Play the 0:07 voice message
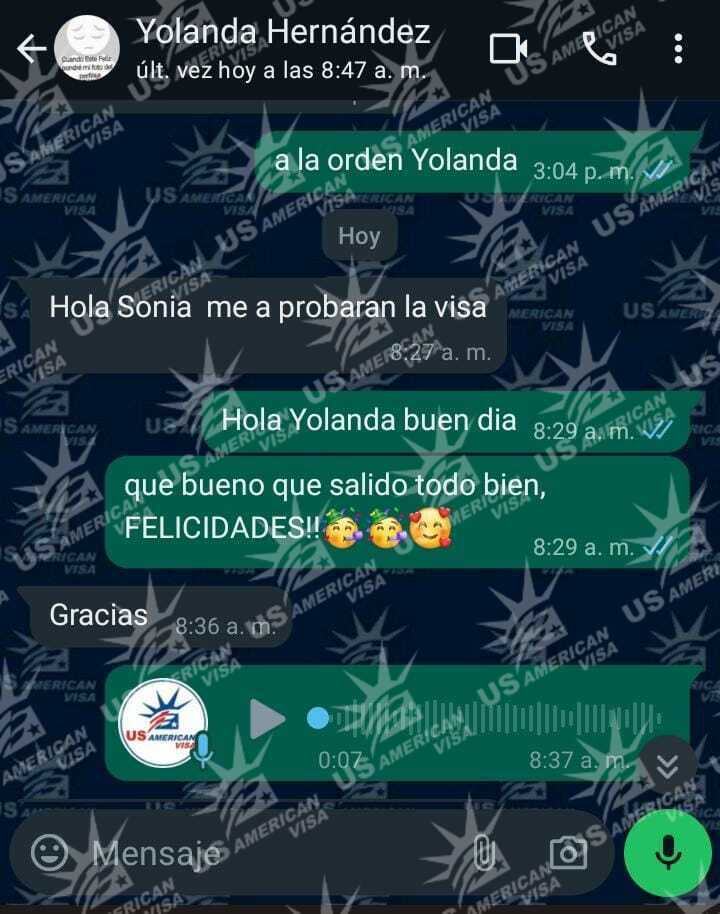This screenshot has height=914, width=720. tap(267, 719)
